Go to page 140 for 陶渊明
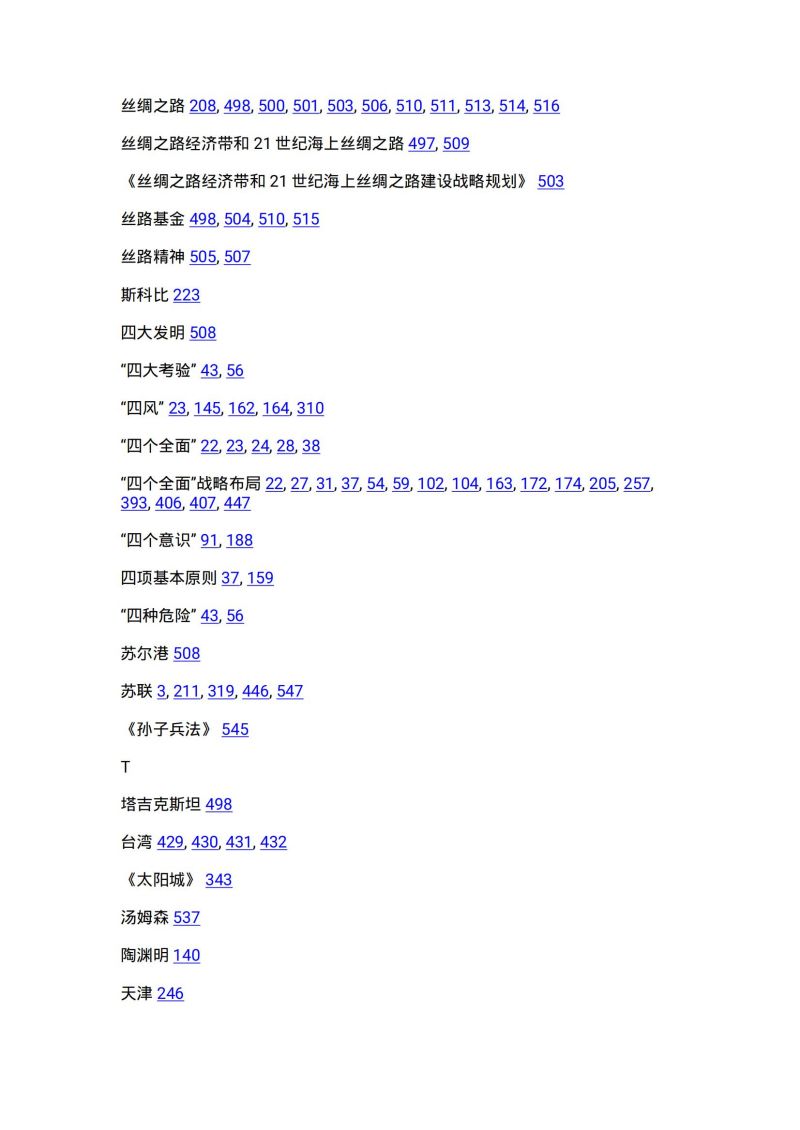The image size is (800, 1130). click(x=186, y=956)
